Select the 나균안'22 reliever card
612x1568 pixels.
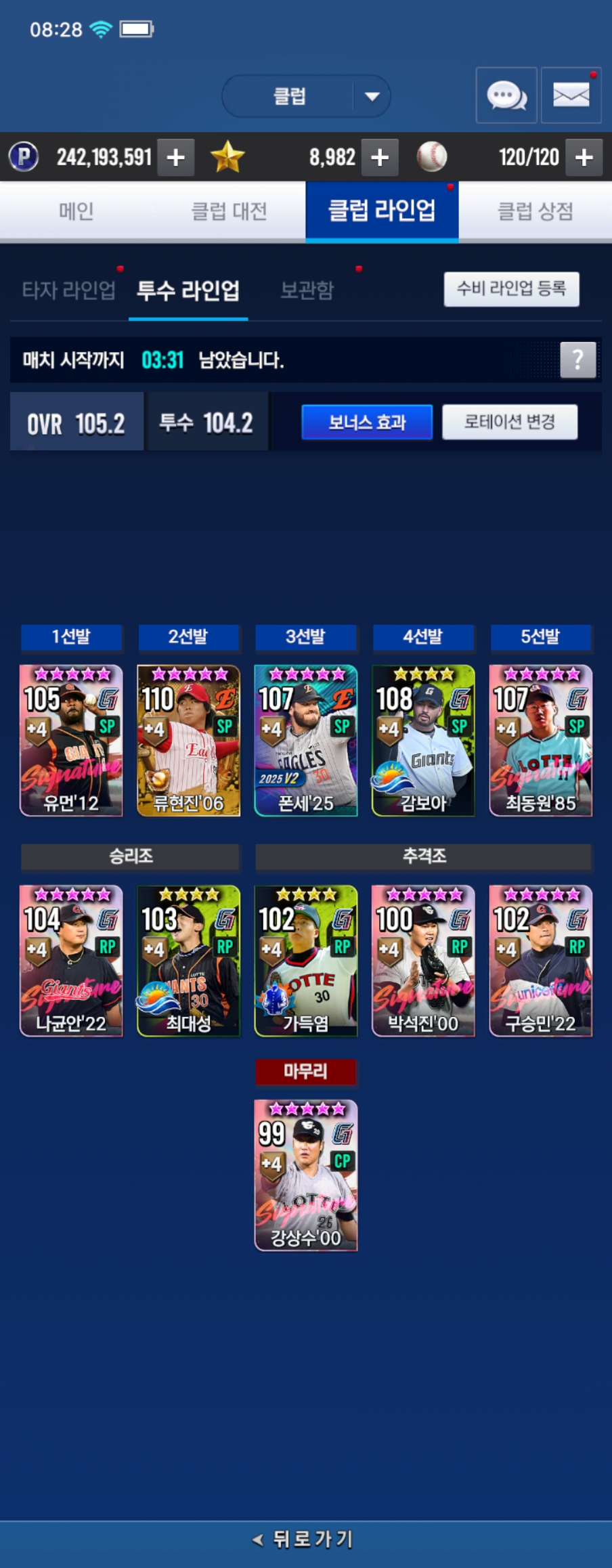click(x=71, y=960)
